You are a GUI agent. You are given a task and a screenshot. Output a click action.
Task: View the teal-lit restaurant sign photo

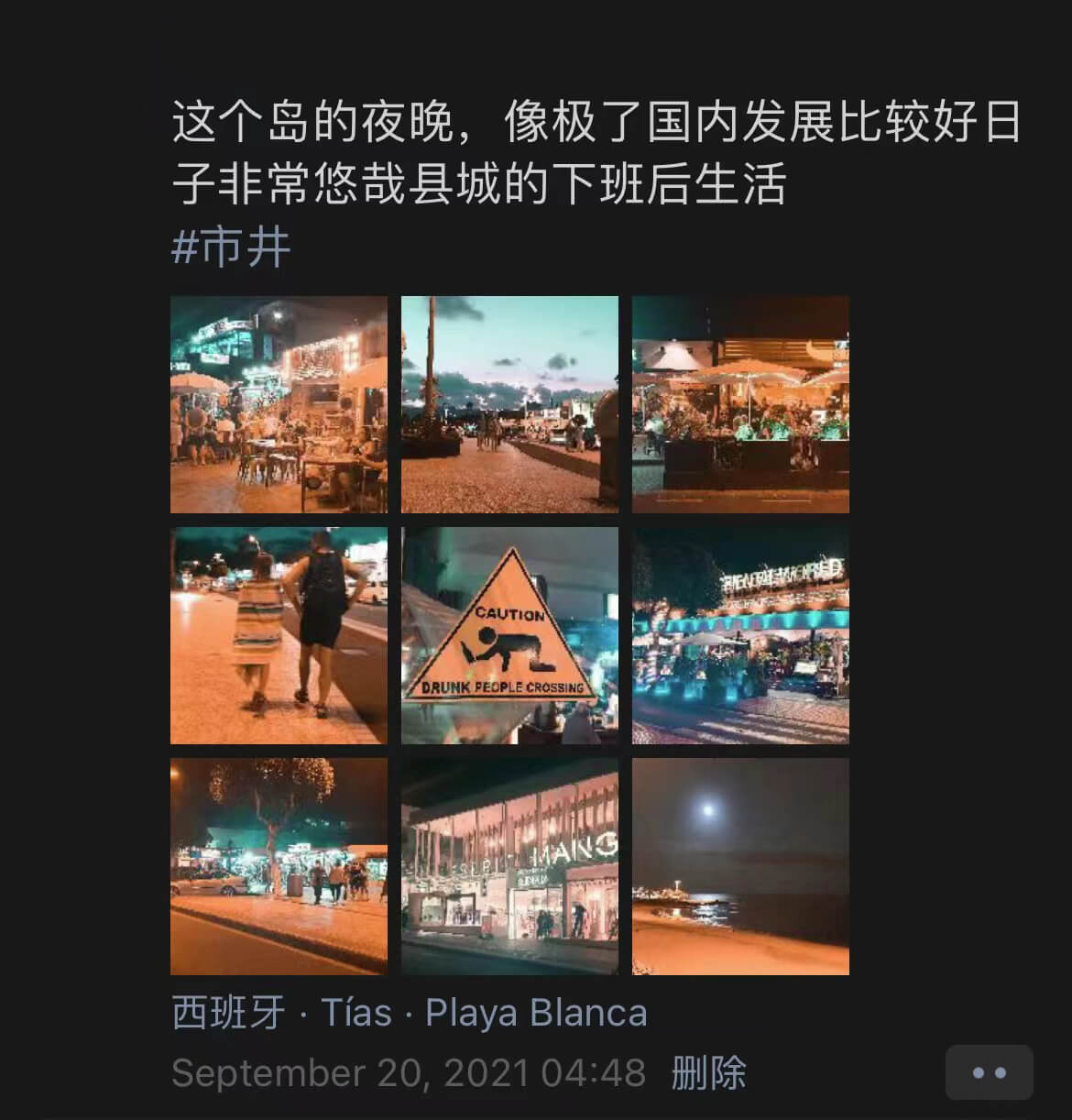coord(740,635)
